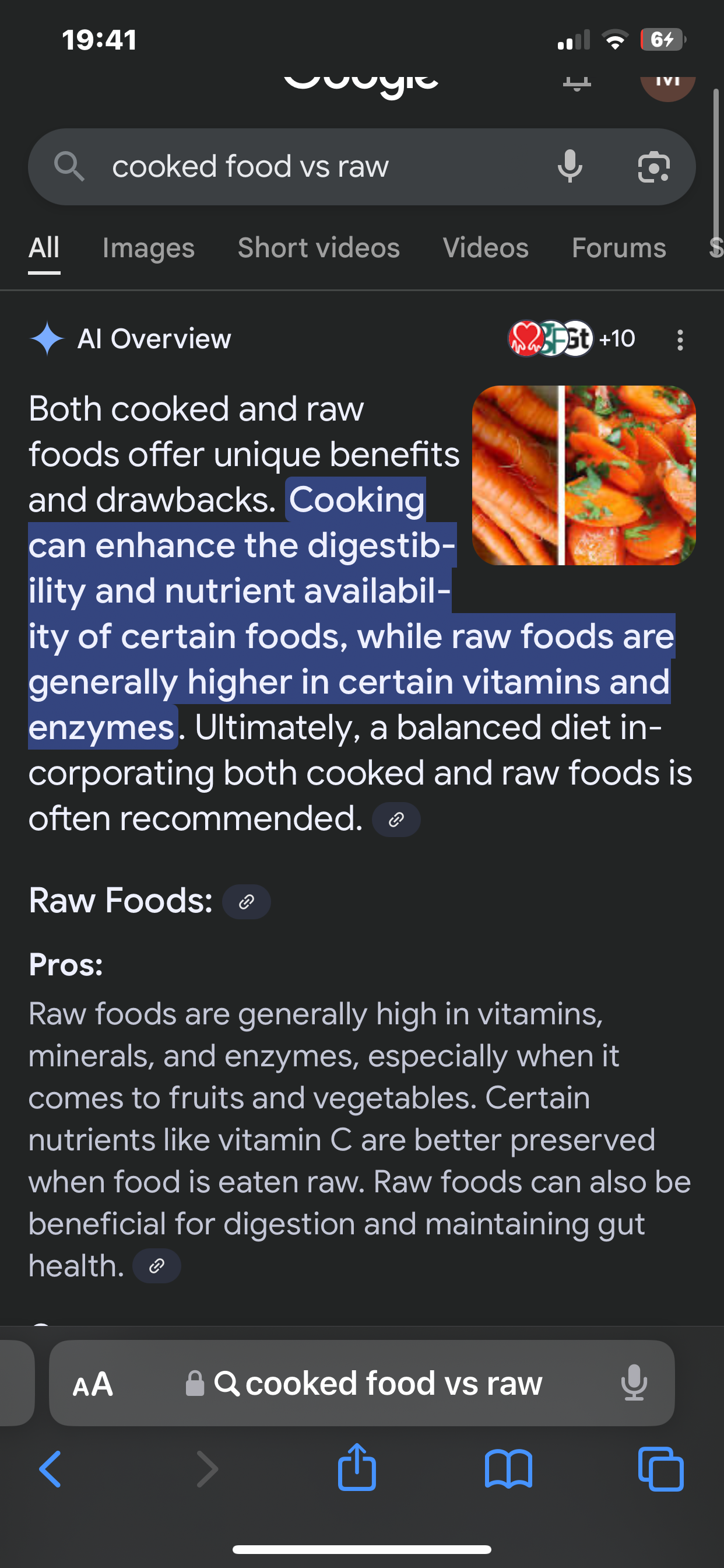724x1568 pixels.
Task: Tap the microphone in Safari address bar
Action: click(633, 1383)
